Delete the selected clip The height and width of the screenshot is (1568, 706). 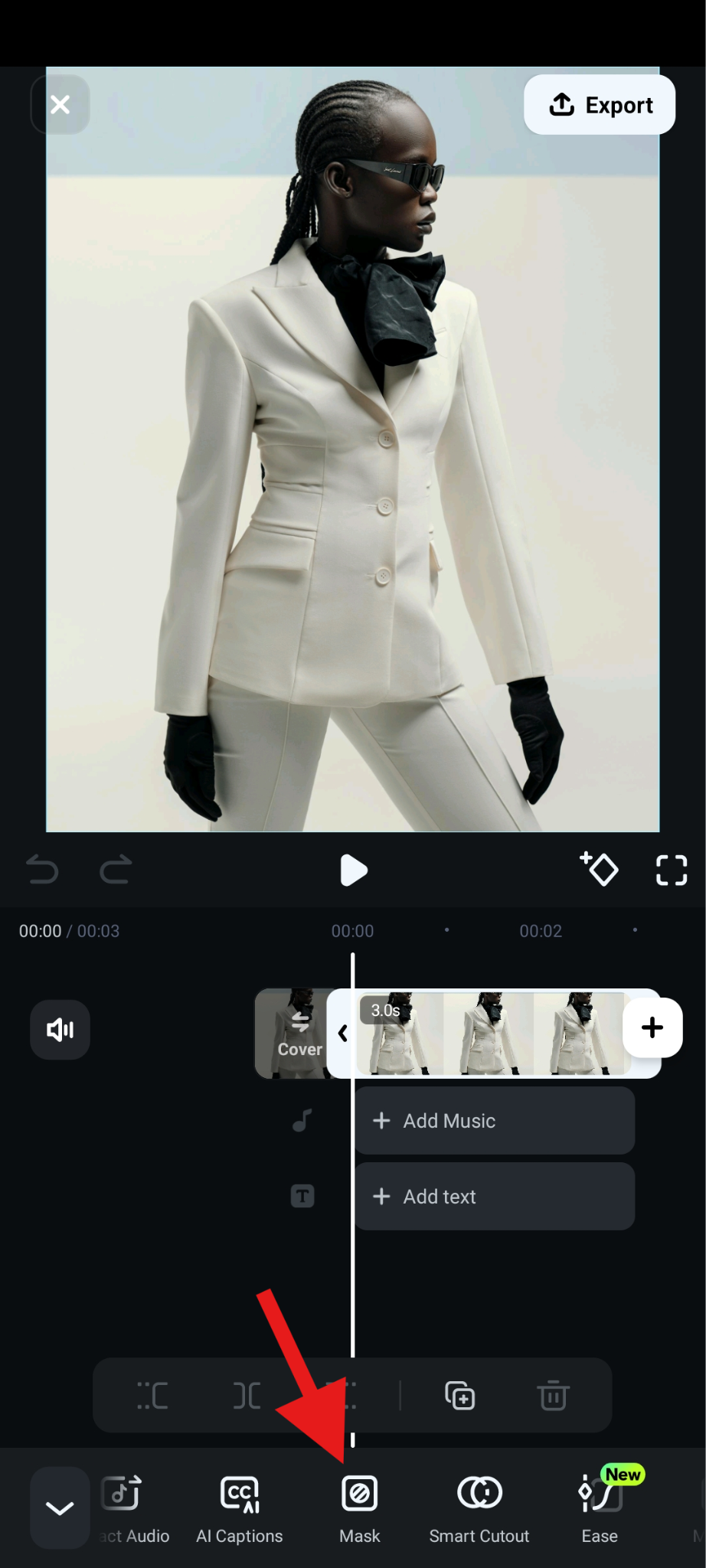tap(553, 1396)
